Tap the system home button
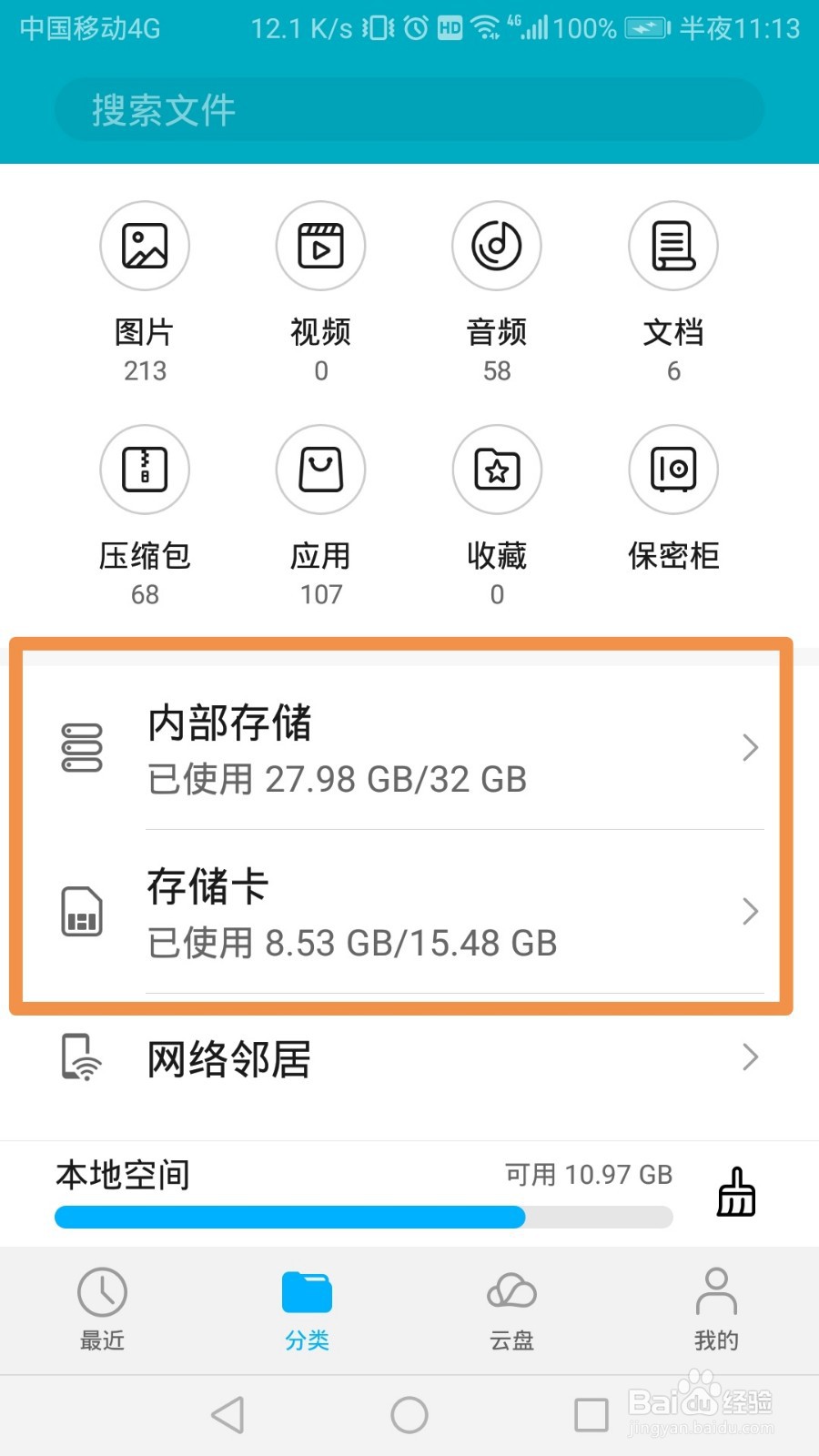Image resolution: width=819 pixels, height=1456 pixels. point(409,1415)
